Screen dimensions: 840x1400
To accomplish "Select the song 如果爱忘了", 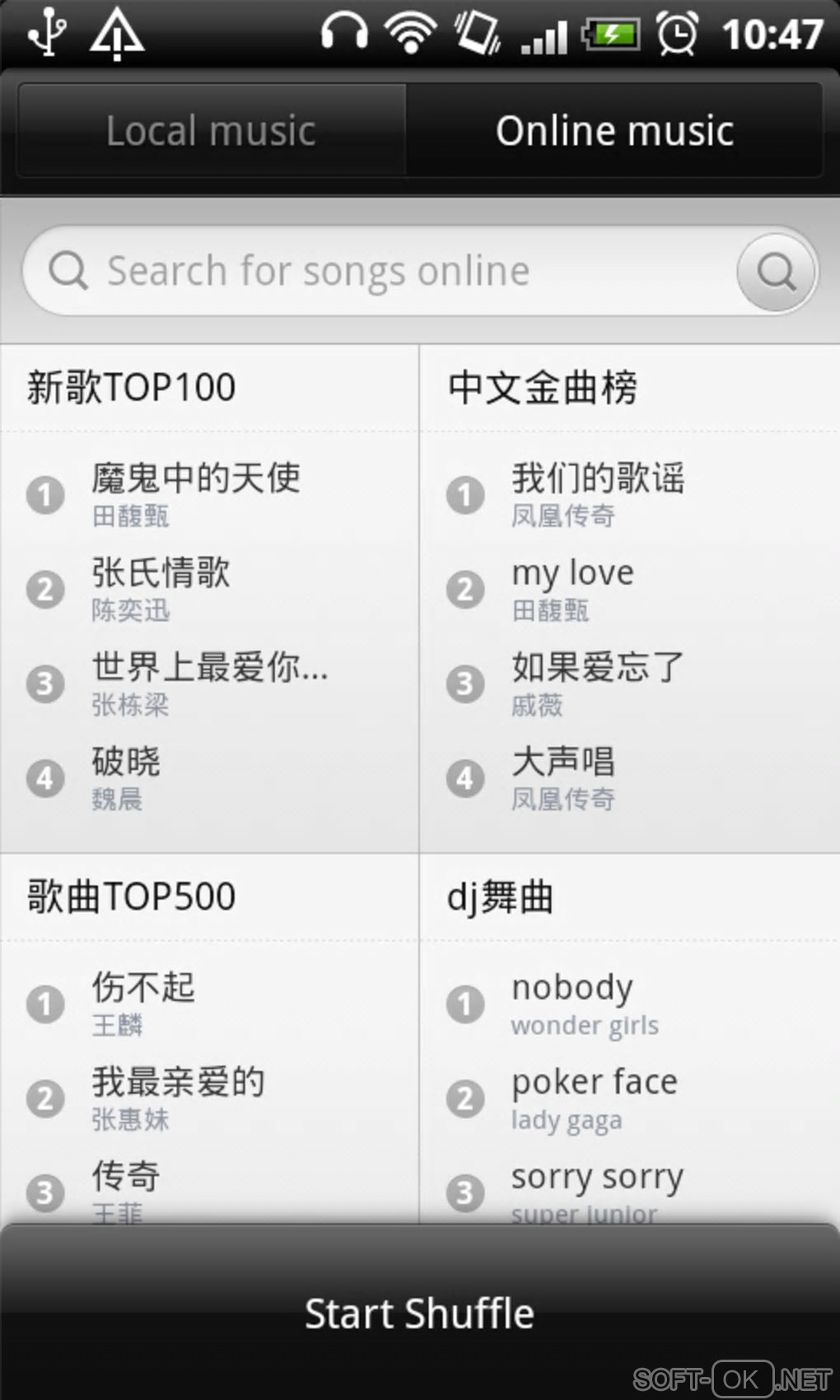I will [x=598, y=683].
